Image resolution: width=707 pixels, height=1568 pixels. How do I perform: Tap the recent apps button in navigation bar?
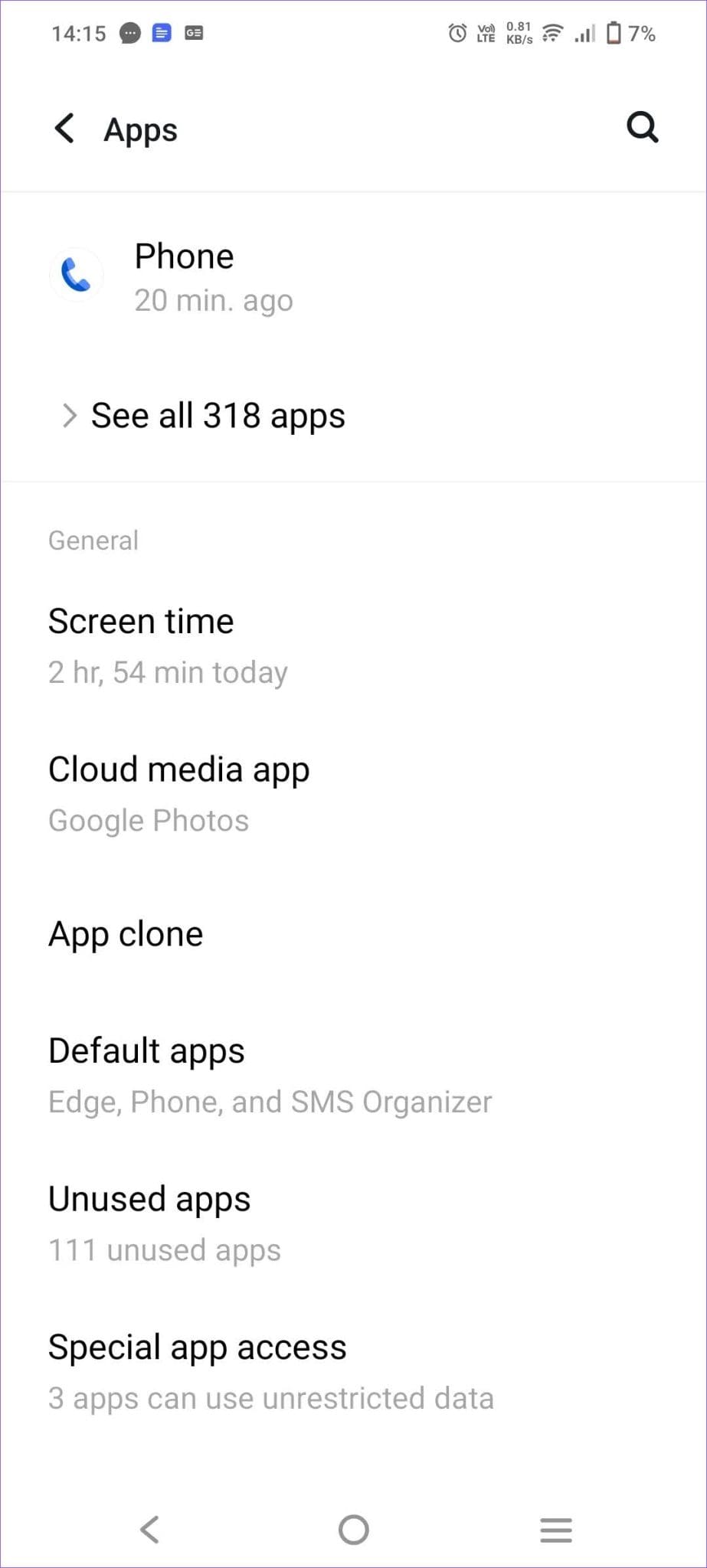[x=555, y=1530]
